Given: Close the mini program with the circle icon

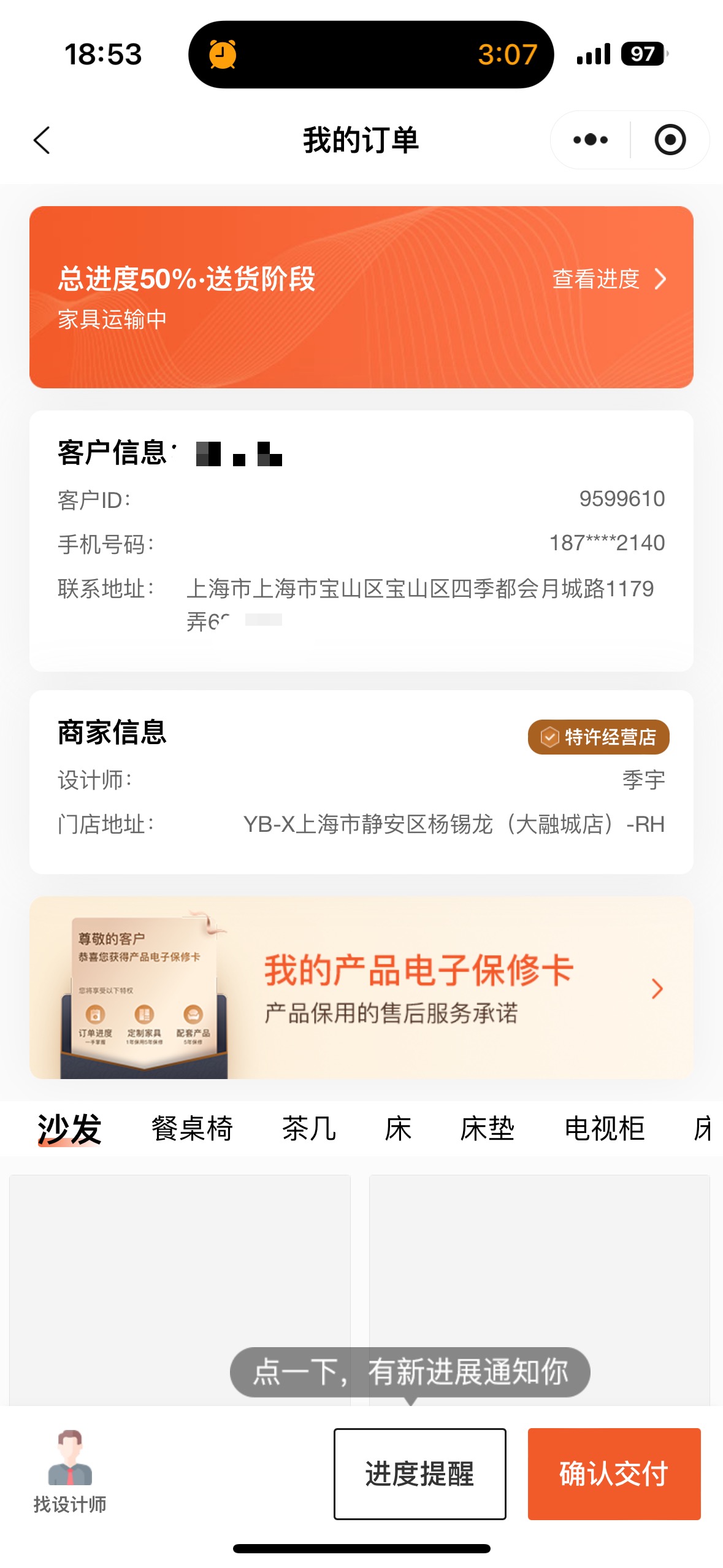Looking at the screenshot, I should pyautogui.click(x=670, y=140).
